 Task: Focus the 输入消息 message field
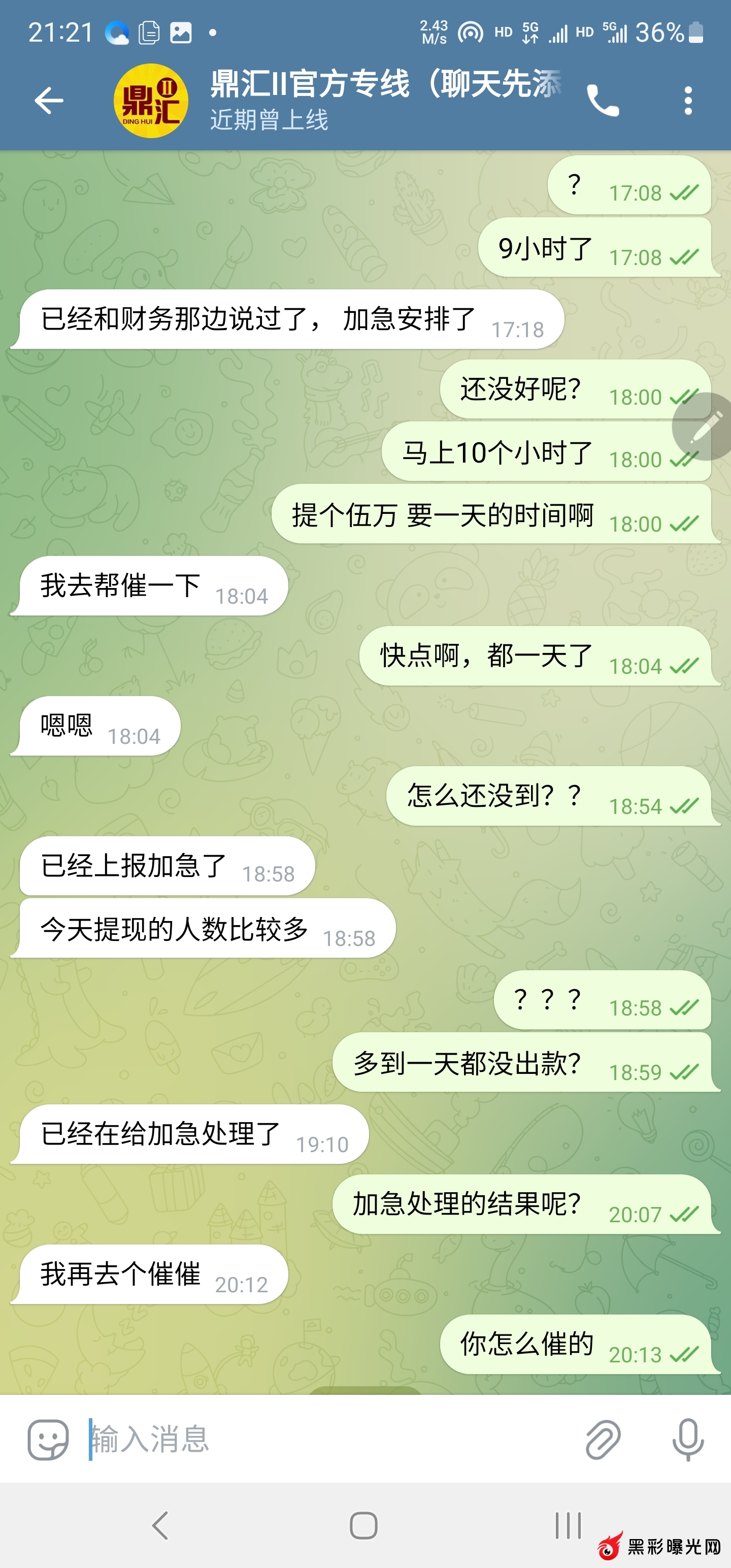coord(328,1440)
